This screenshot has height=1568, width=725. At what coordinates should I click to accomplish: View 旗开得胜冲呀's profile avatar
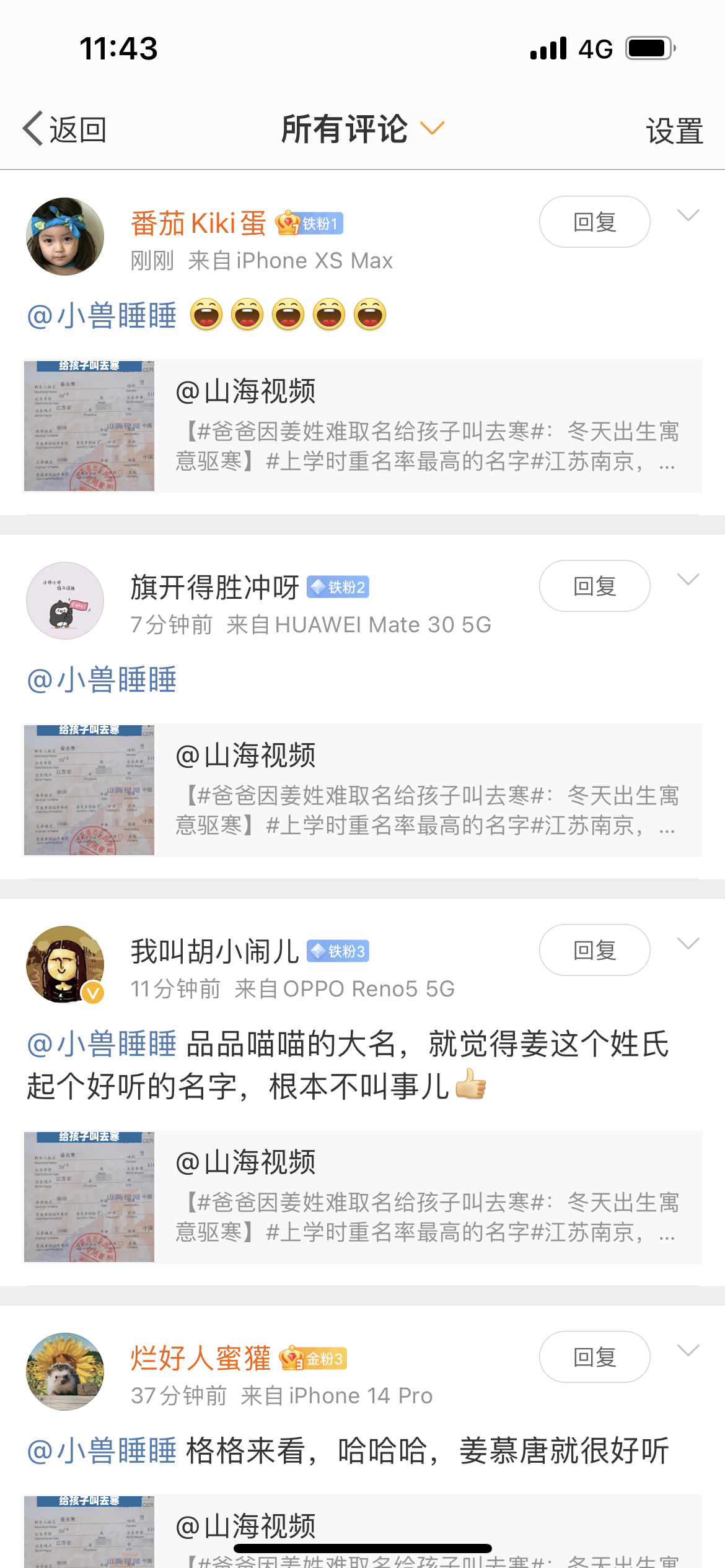point(65,601)
